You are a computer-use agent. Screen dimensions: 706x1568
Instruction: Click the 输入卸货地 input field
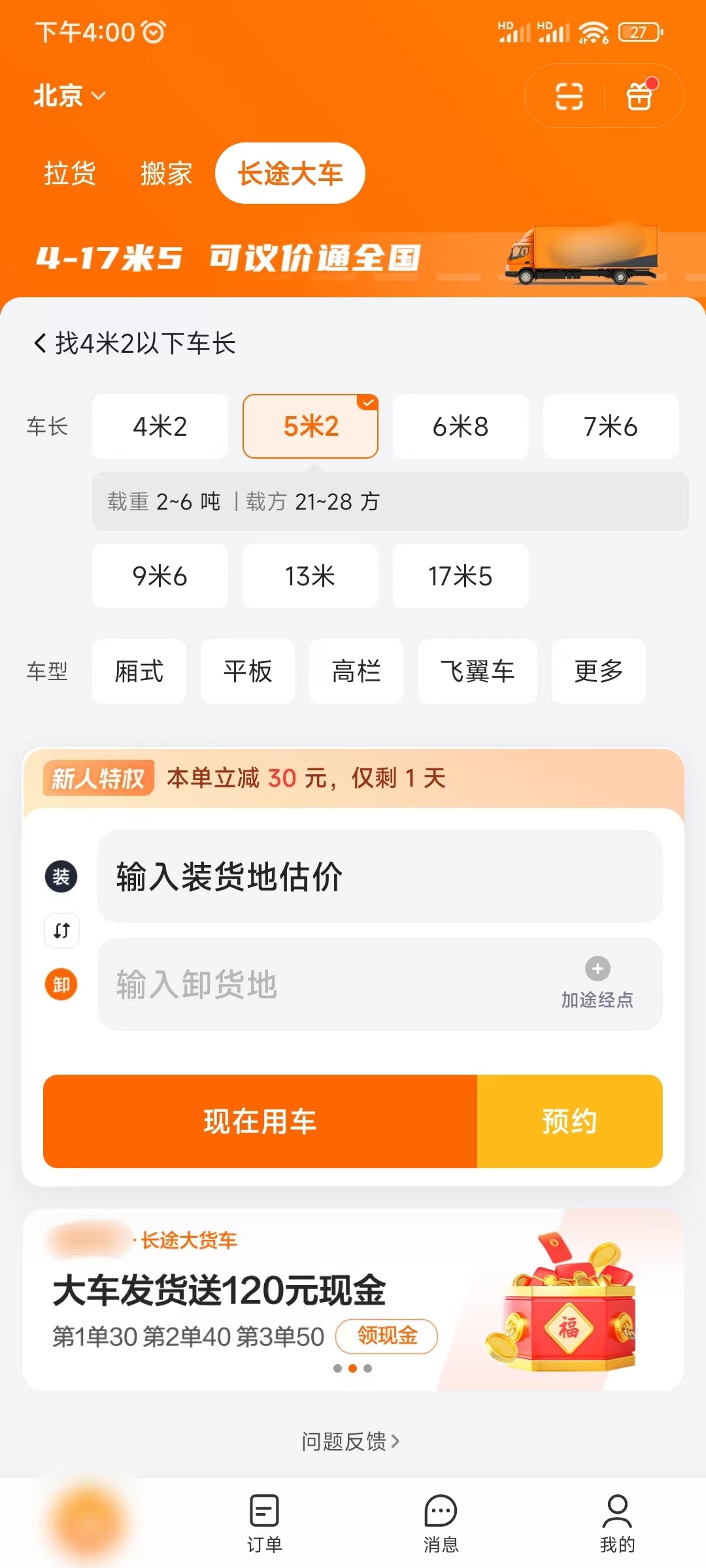tap(294, 984)
